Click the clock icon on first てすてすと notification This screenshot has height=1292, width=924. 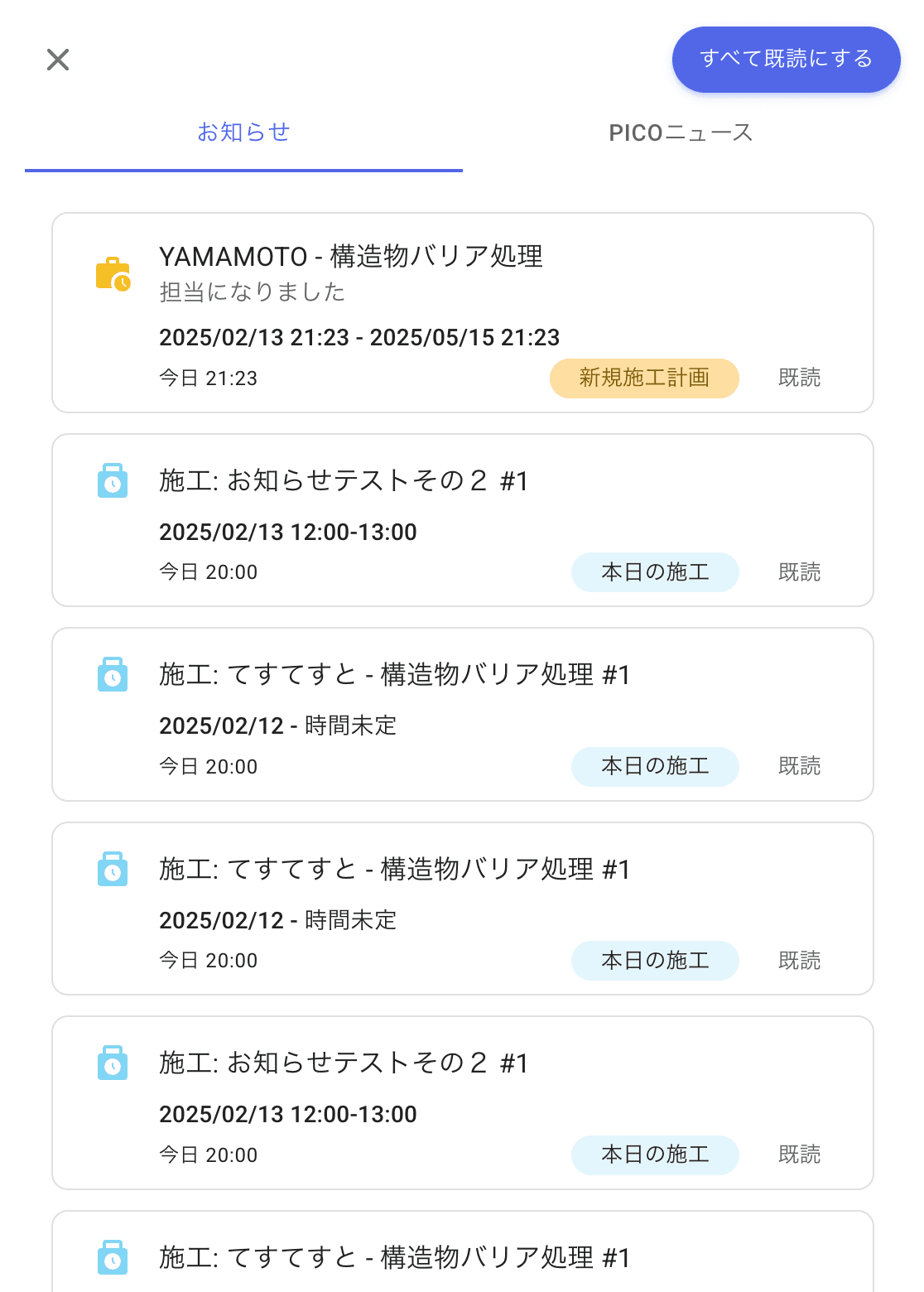pyautogui.click(x=113, y=675)
